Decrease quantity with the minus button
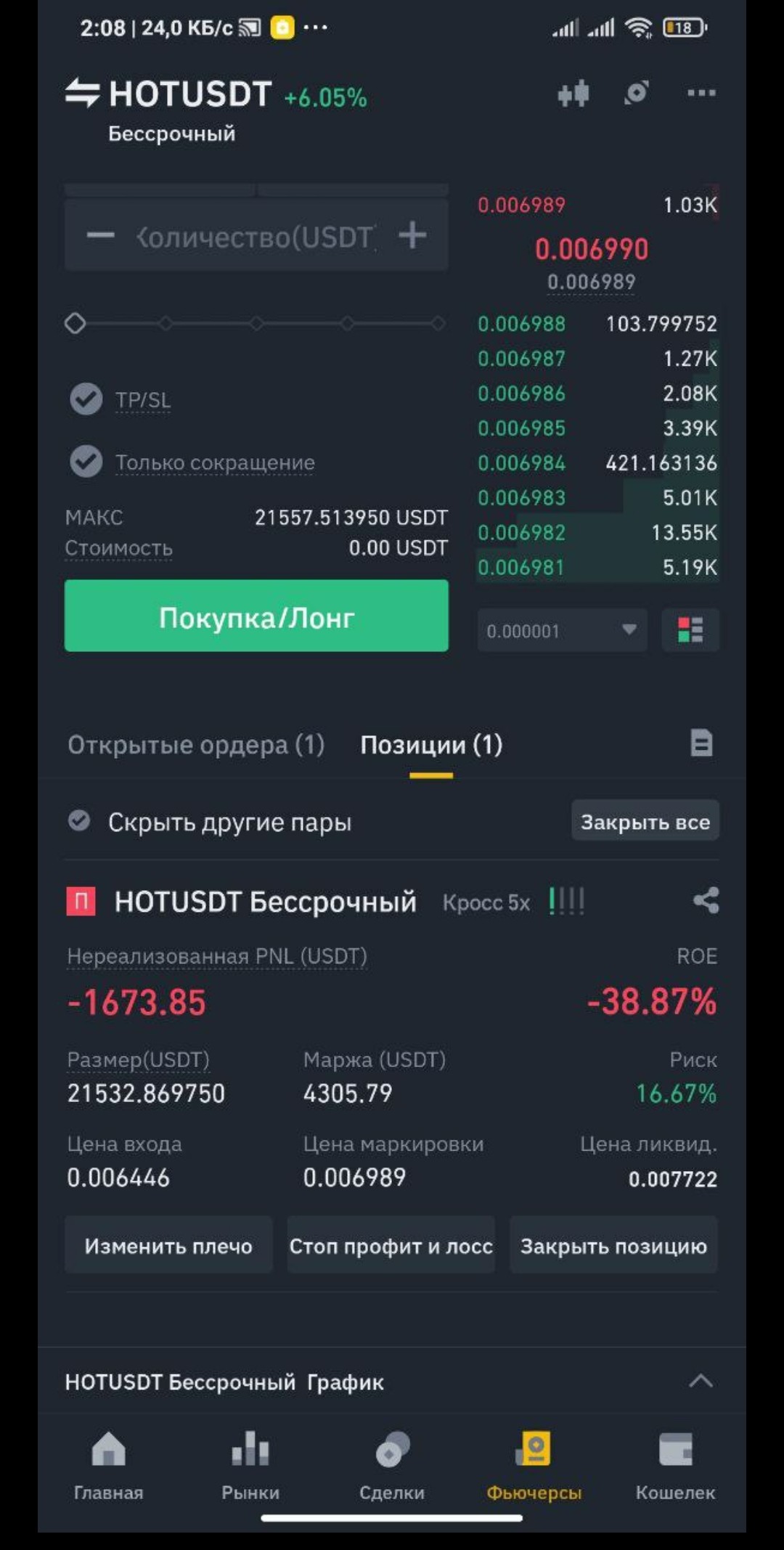784x1550 pixels. pos(101,235)
